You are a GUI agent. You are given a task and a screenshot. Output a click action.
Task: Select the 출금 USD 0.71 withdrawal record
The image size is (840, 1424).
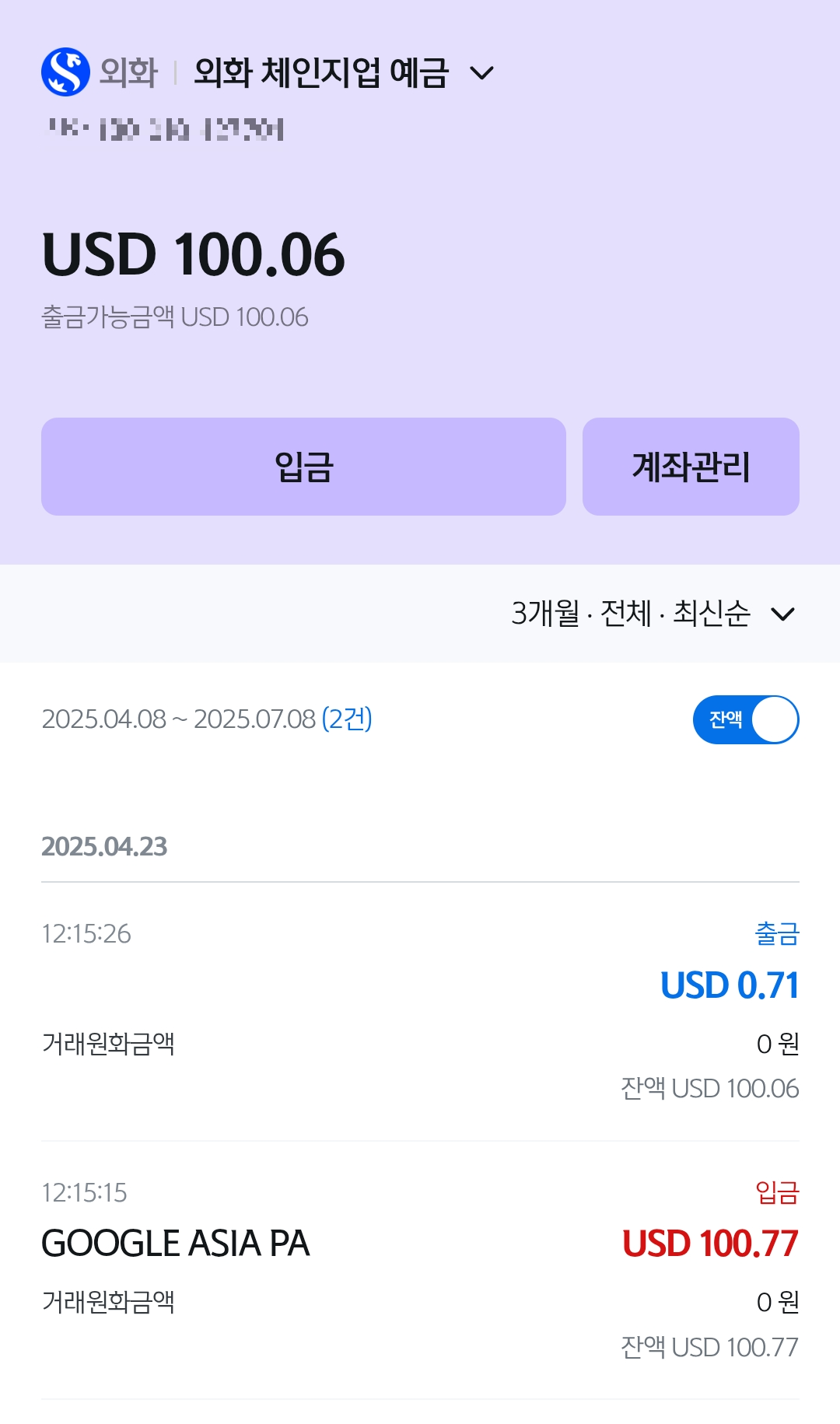click(729, 985)
